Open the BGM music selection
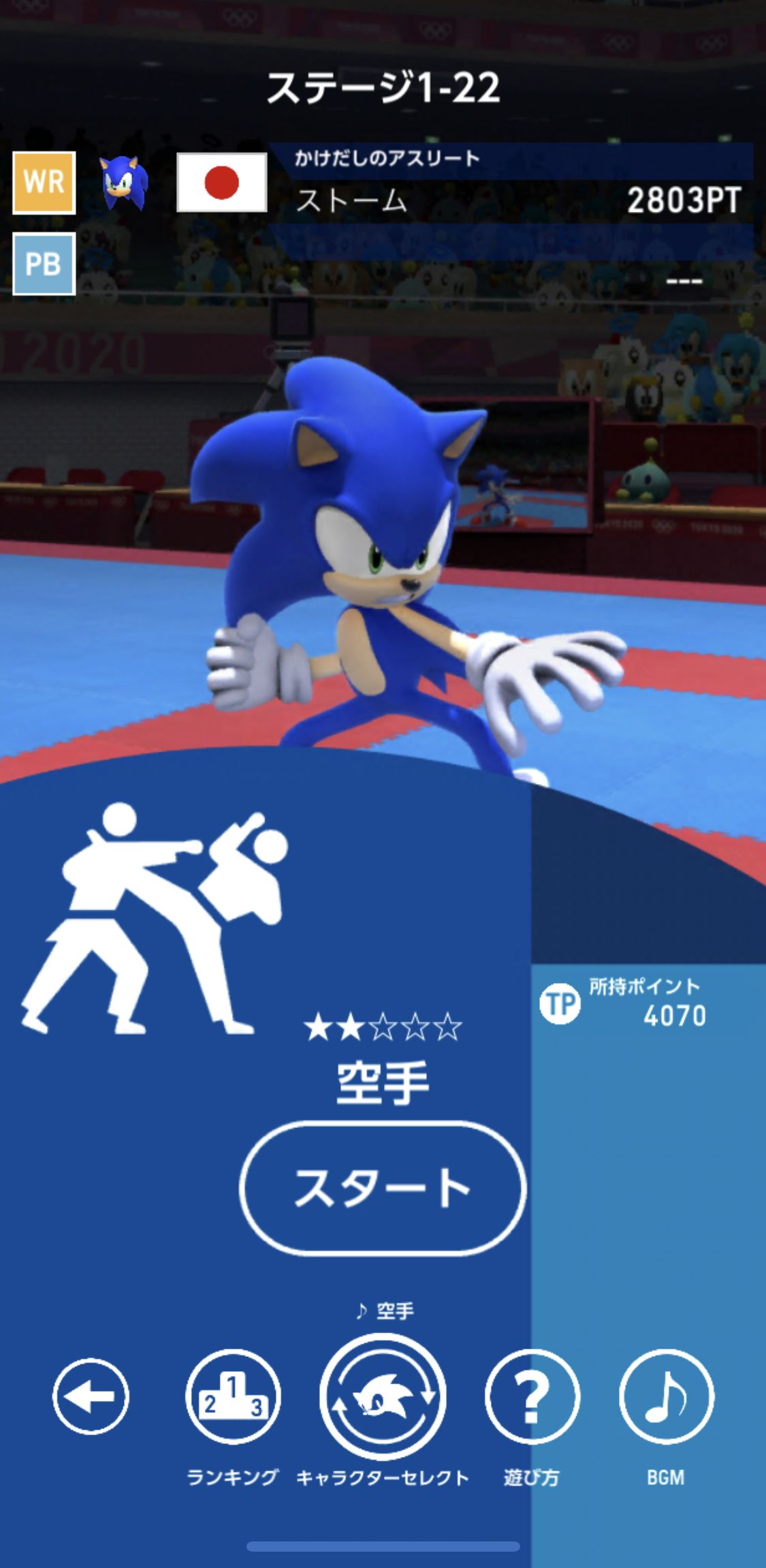The height and width of the screenshot is (1568, 766). 666,1396
